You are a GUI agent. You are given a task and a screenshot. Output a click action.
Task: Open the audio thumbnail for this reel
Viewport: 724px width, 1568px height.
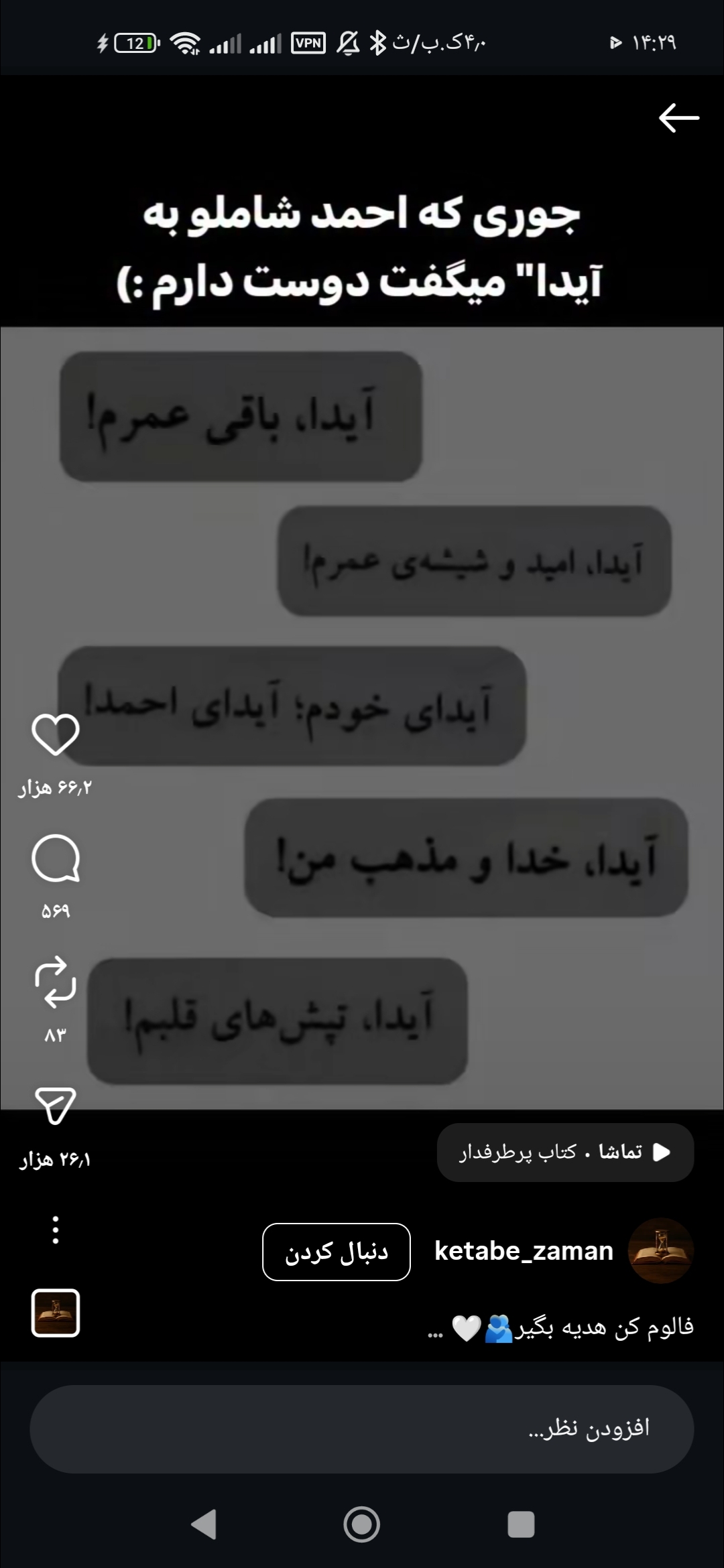point(56,1313)
